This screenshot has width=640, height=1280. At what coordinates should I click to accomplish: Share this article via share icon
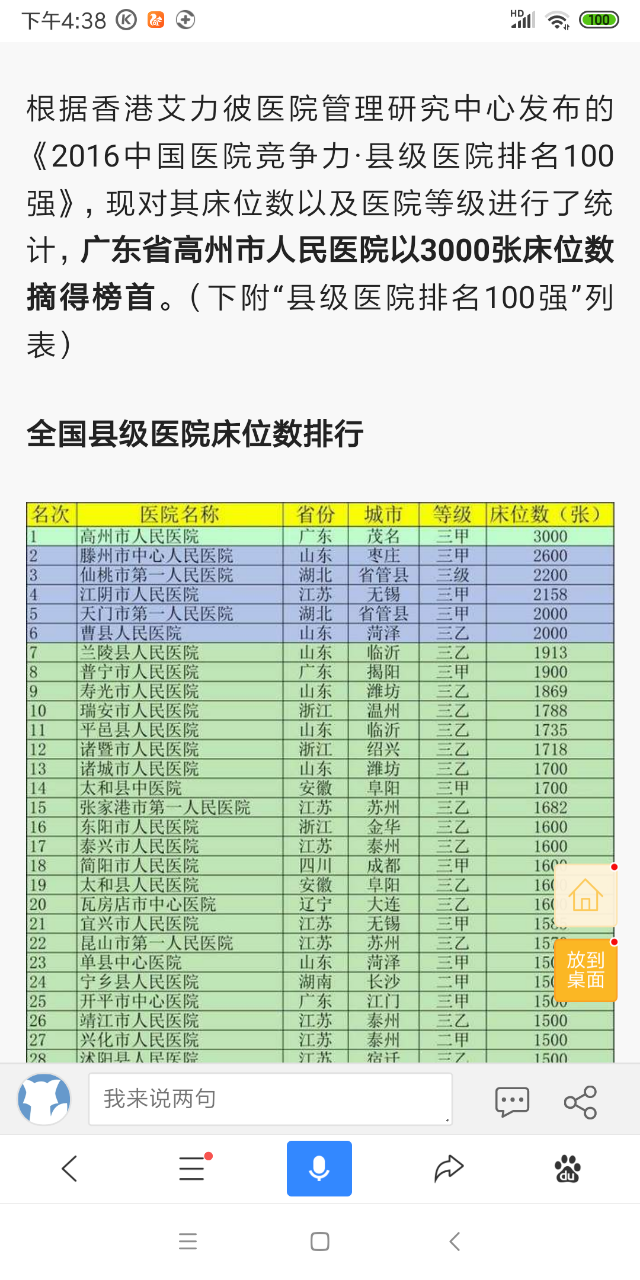tap(580, 1102)
